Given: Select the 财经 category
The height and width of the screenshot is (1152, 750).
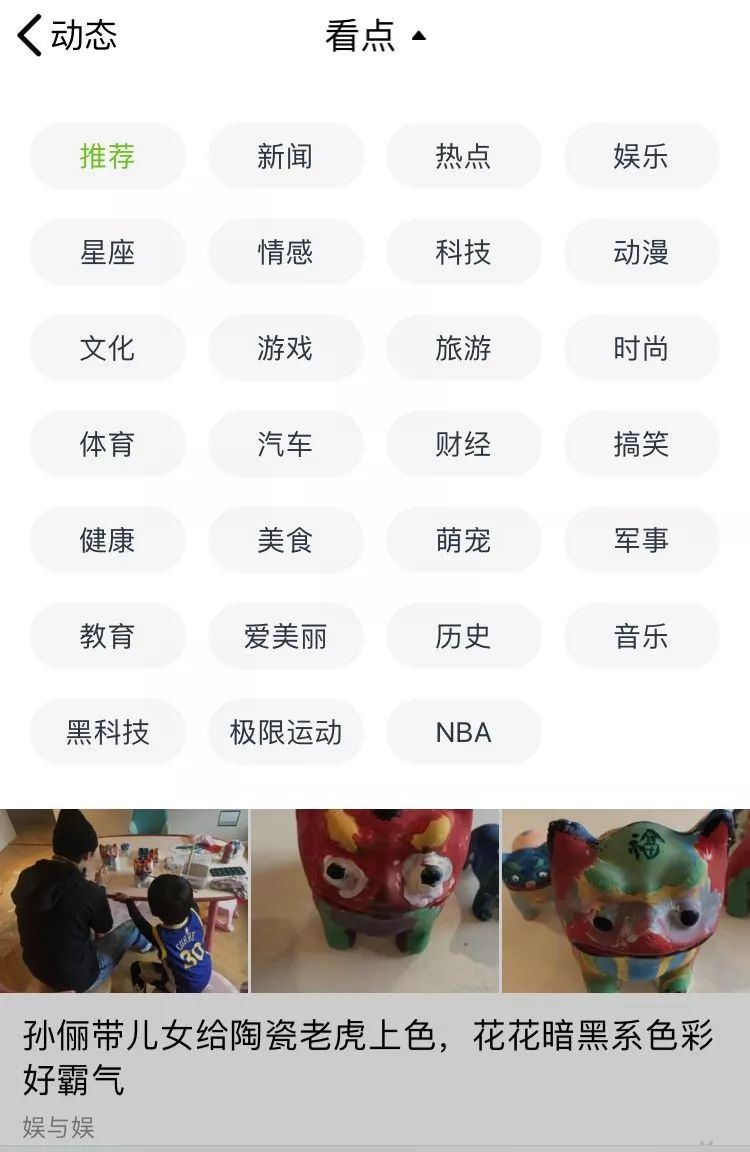Looking at the screenshot, I should [463, 444].
